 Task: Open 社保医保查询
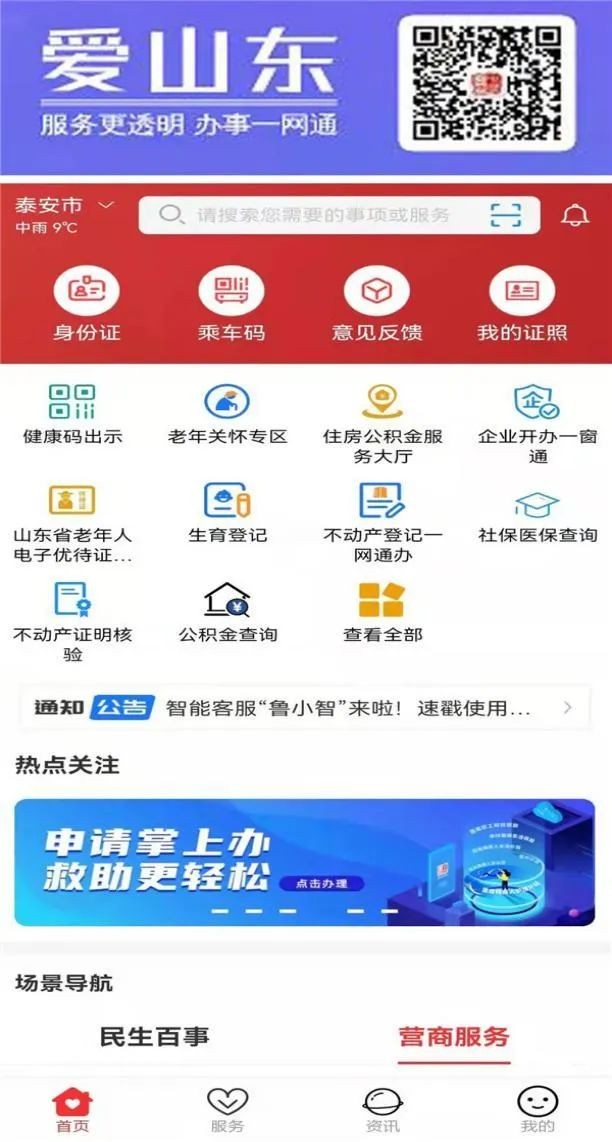click(537, 515)
